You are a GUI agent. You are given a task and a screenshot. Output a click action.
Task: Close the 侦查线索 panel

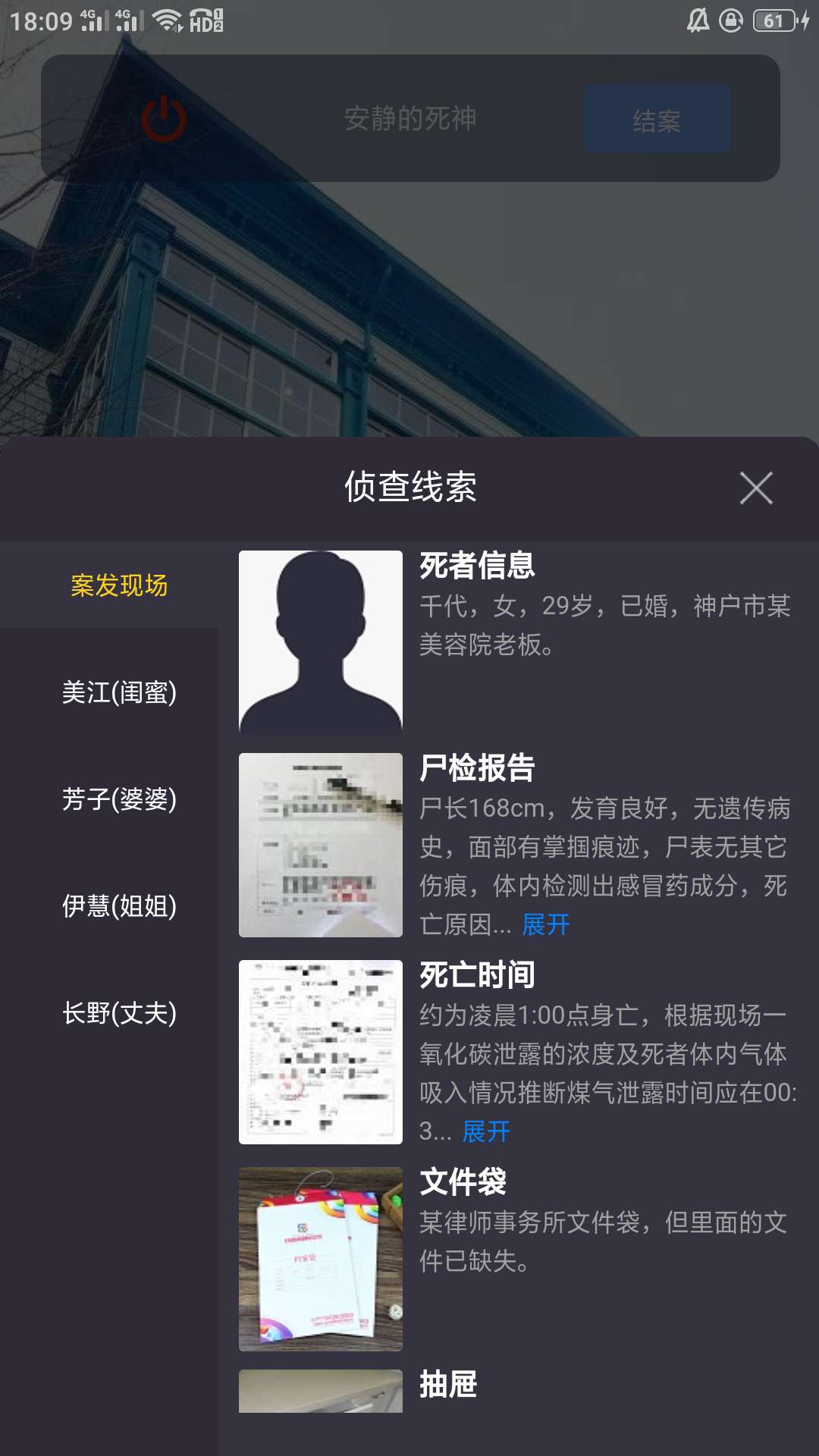[x=756, y=488]
